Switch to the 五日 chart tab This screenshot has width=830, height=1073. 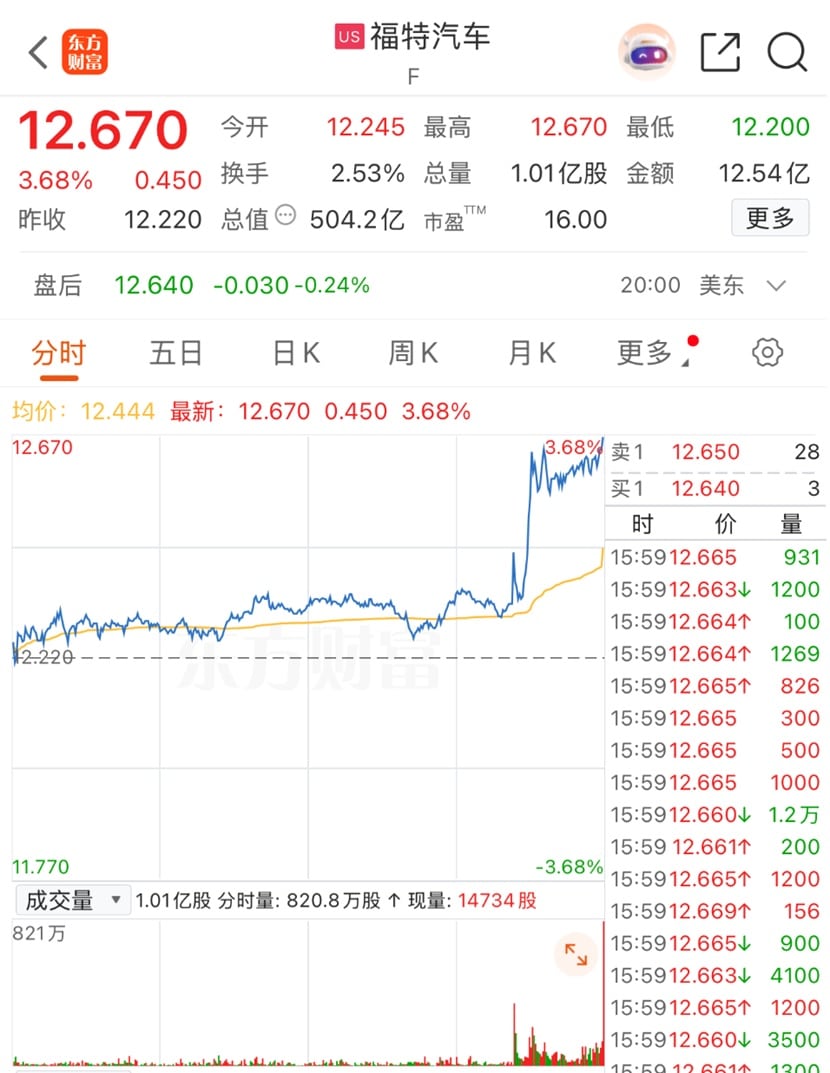tap(176, 352)
